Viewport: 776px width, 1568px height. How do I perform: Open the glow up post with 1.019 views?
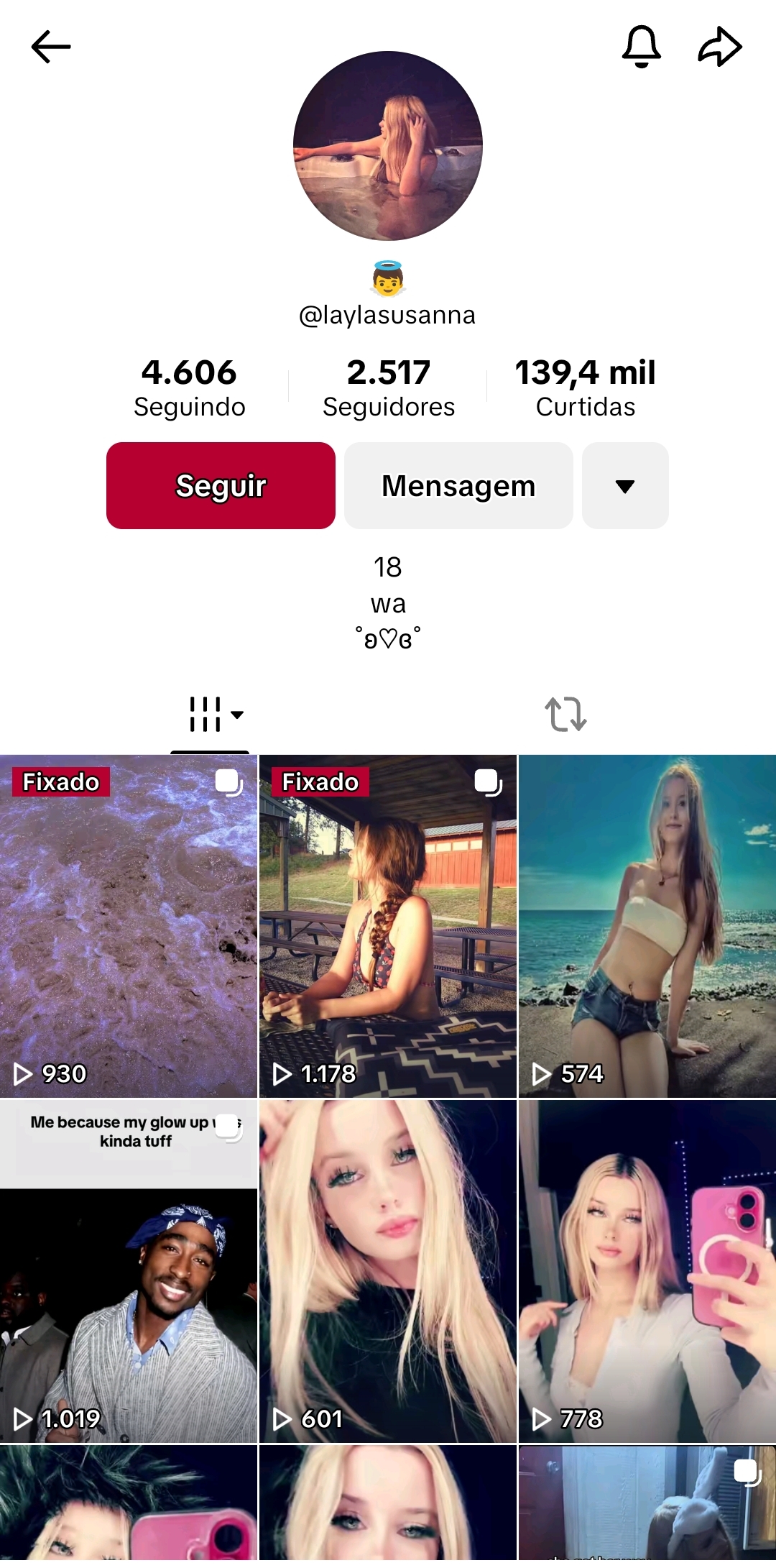tap(129, 1271)
